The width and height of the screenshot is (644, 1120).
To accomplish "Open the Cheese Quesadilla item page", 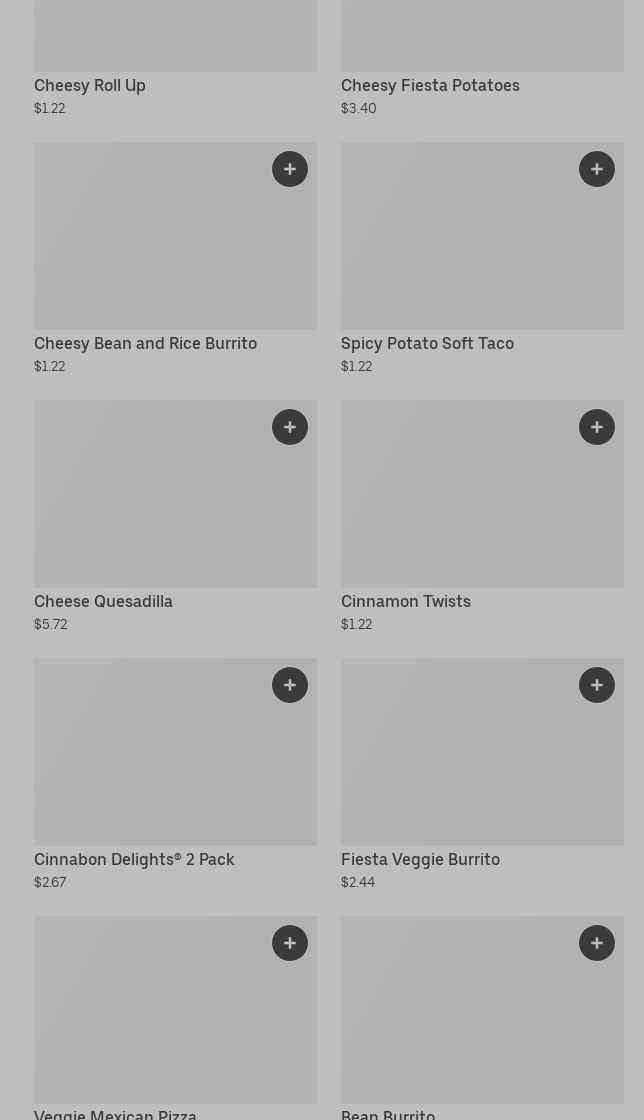I will (x=103, y=602).
